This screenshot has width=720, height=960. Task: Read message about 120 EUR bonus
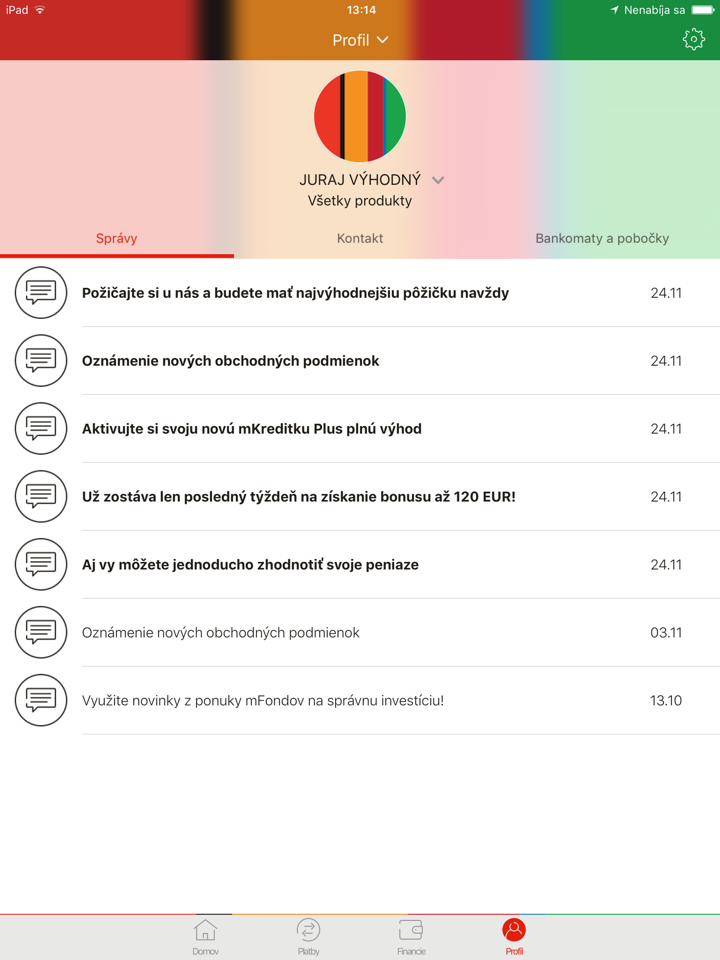point(298,497)
